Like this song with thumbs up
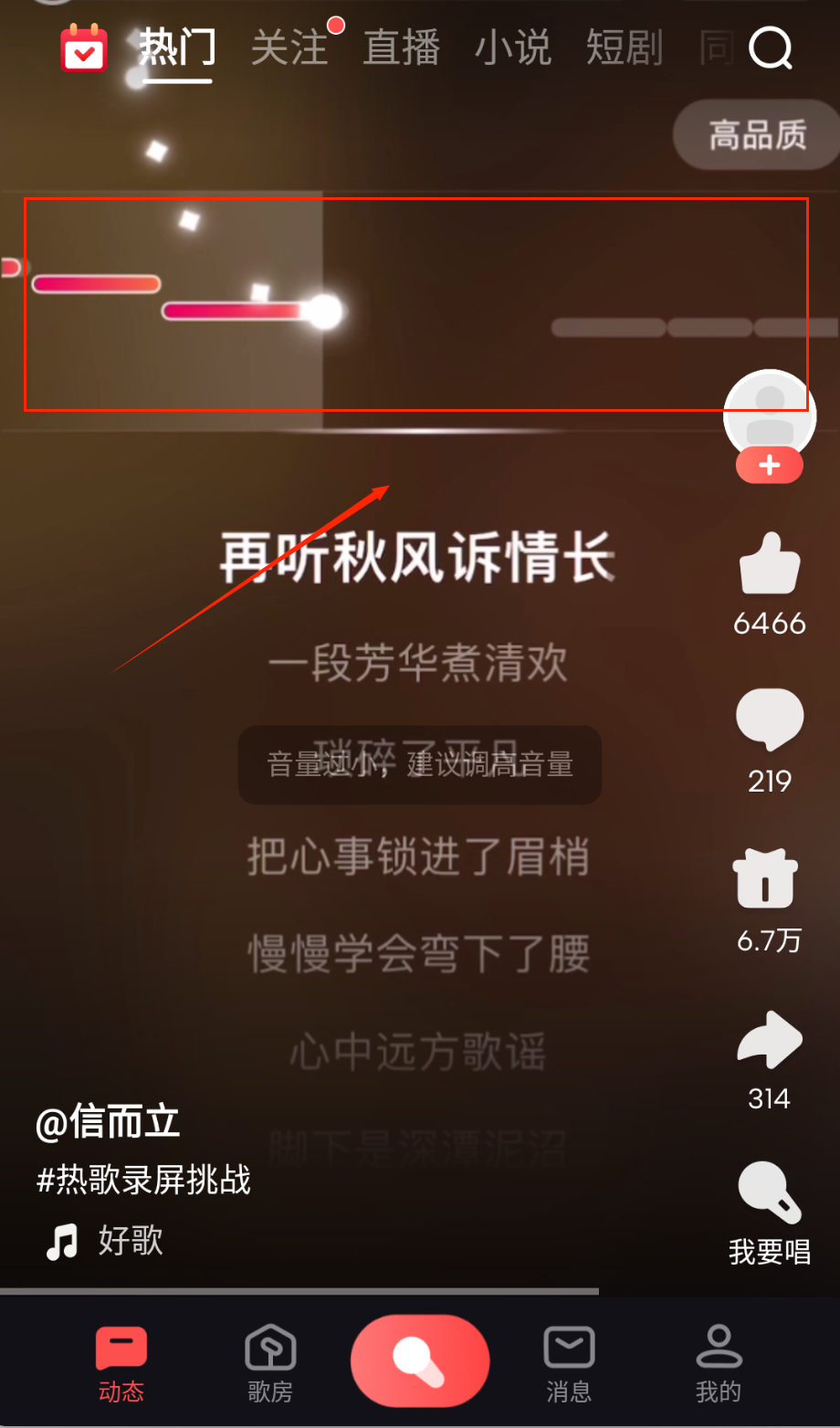Viewport: 840px width, 1428px height. 769,564
